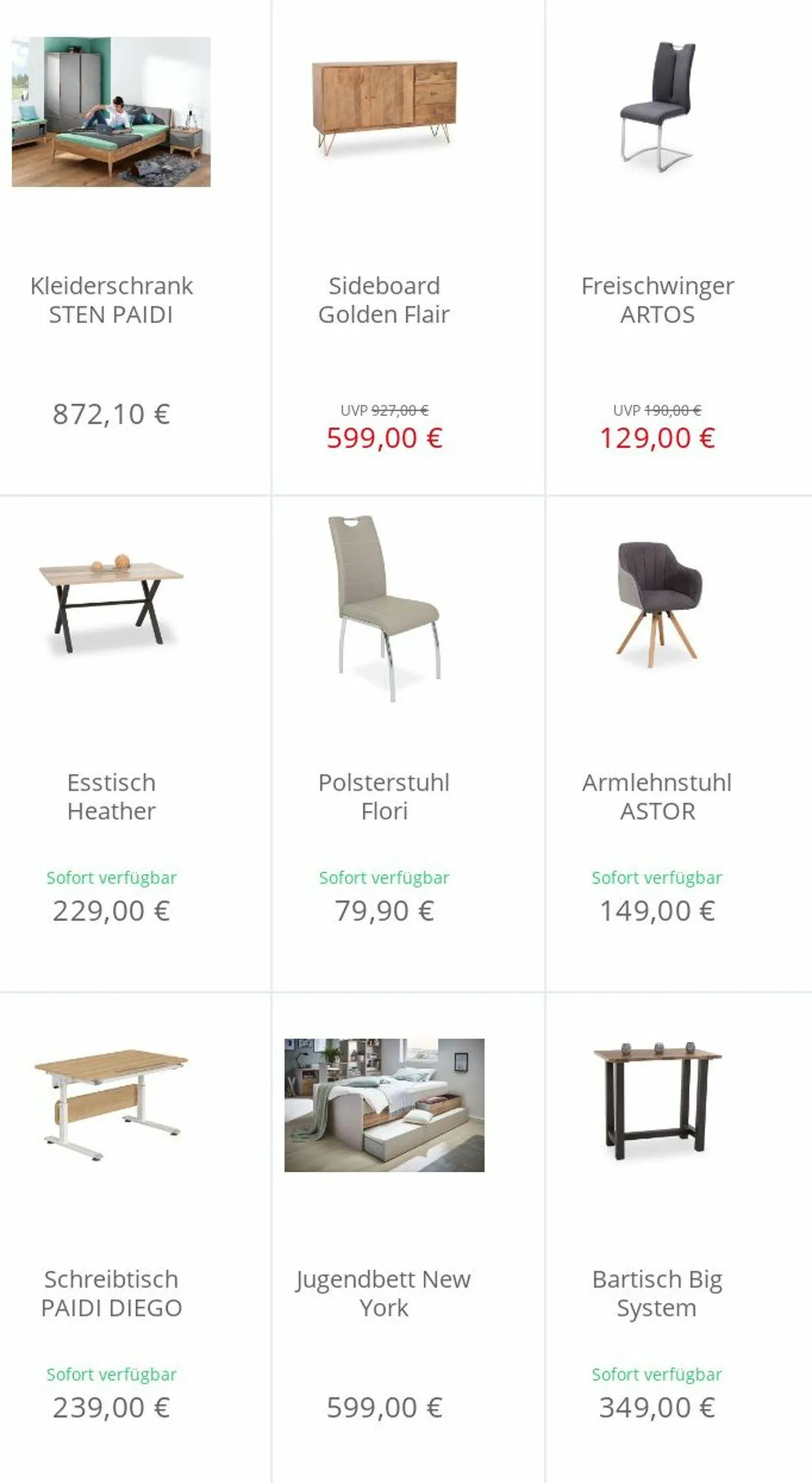Open the Armlehnstuhl ASTOR product

[x=657, y=797]
